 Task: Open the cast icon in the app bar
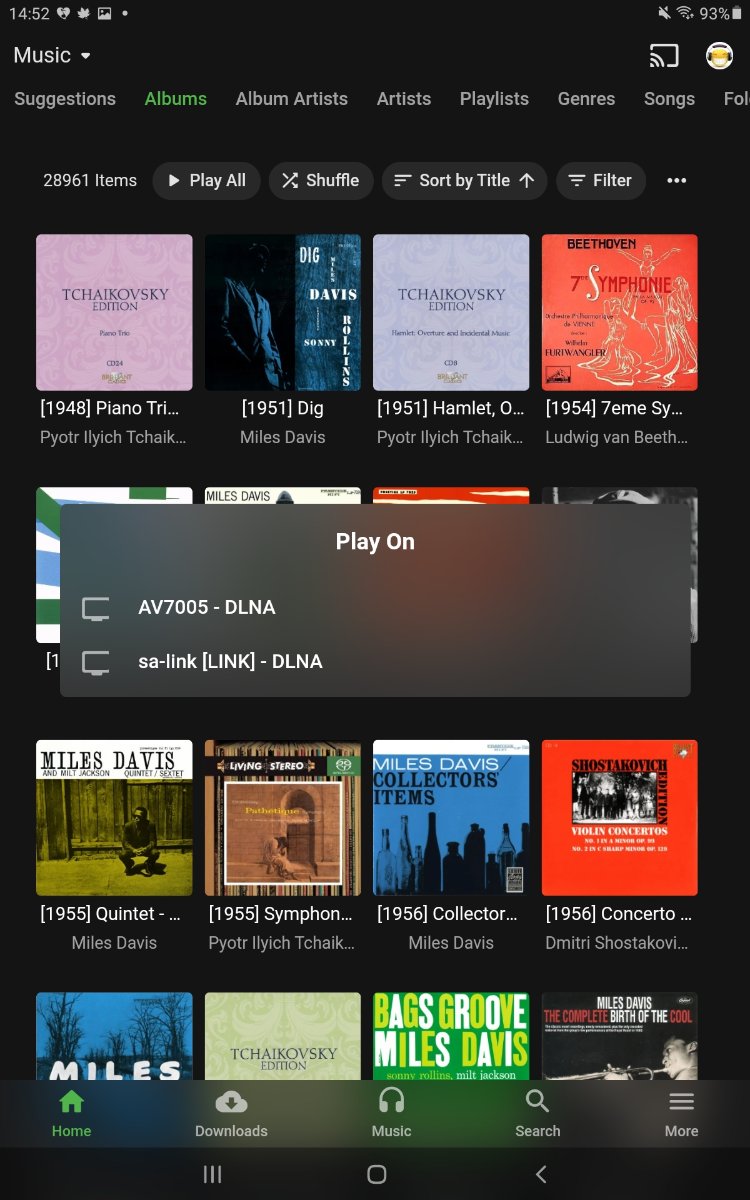click(x=664, y=56)
